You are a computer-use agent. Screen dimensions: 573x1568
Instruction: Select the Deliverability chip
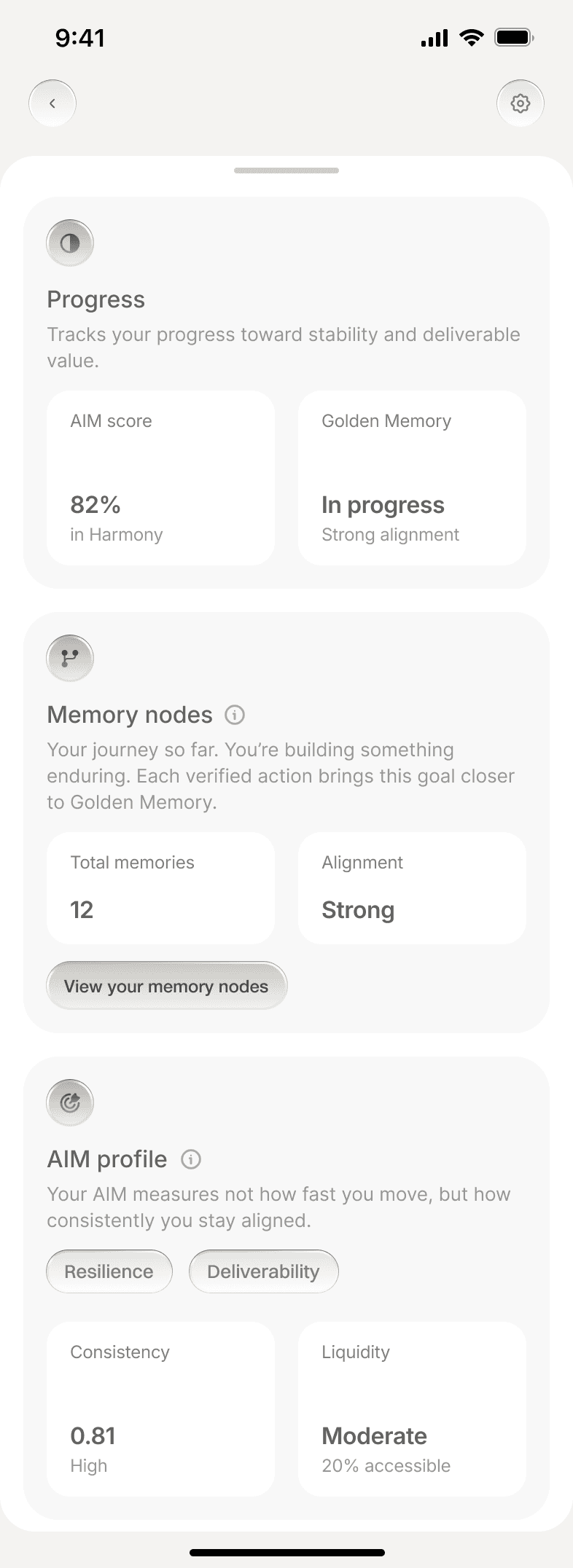click(264, 1271)
